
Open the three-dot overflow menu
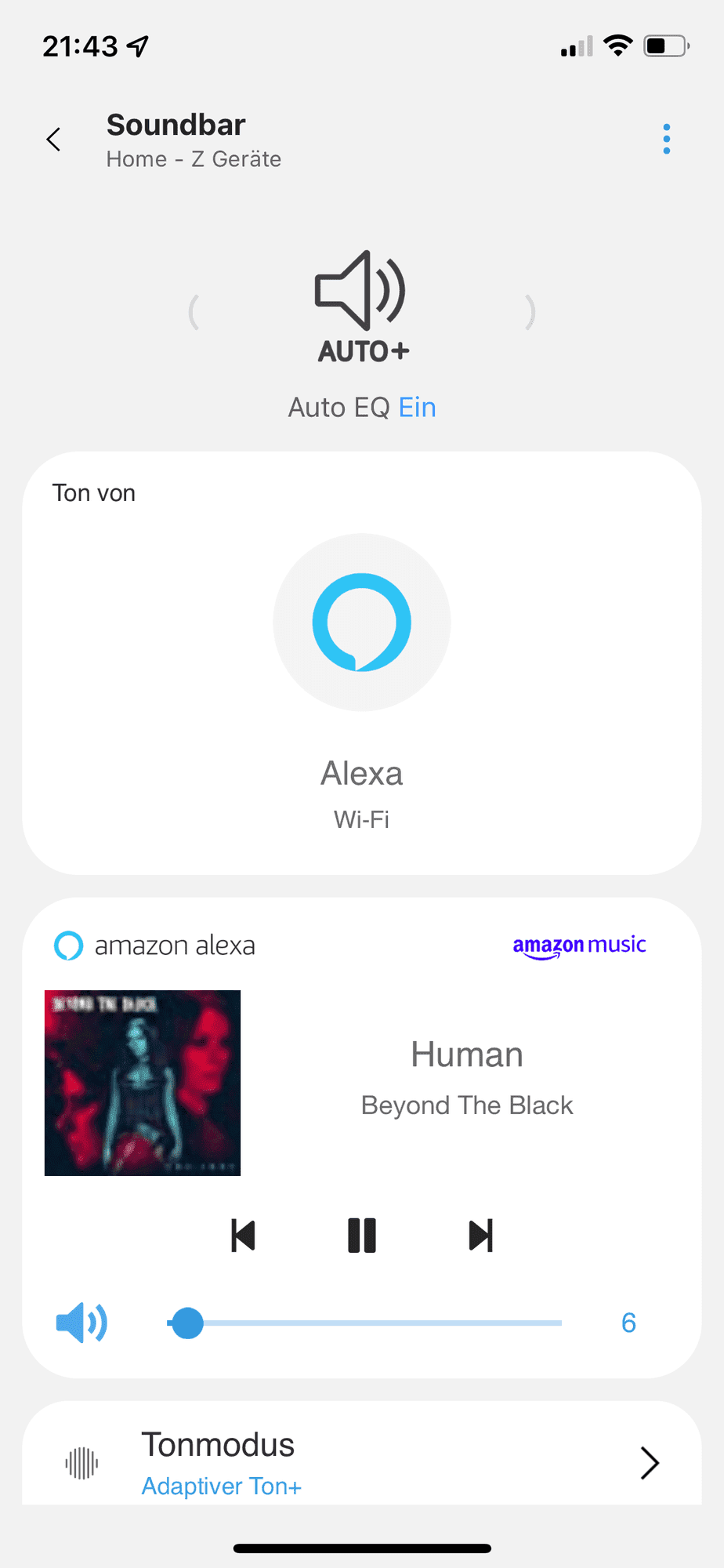[x=666, y=139]
